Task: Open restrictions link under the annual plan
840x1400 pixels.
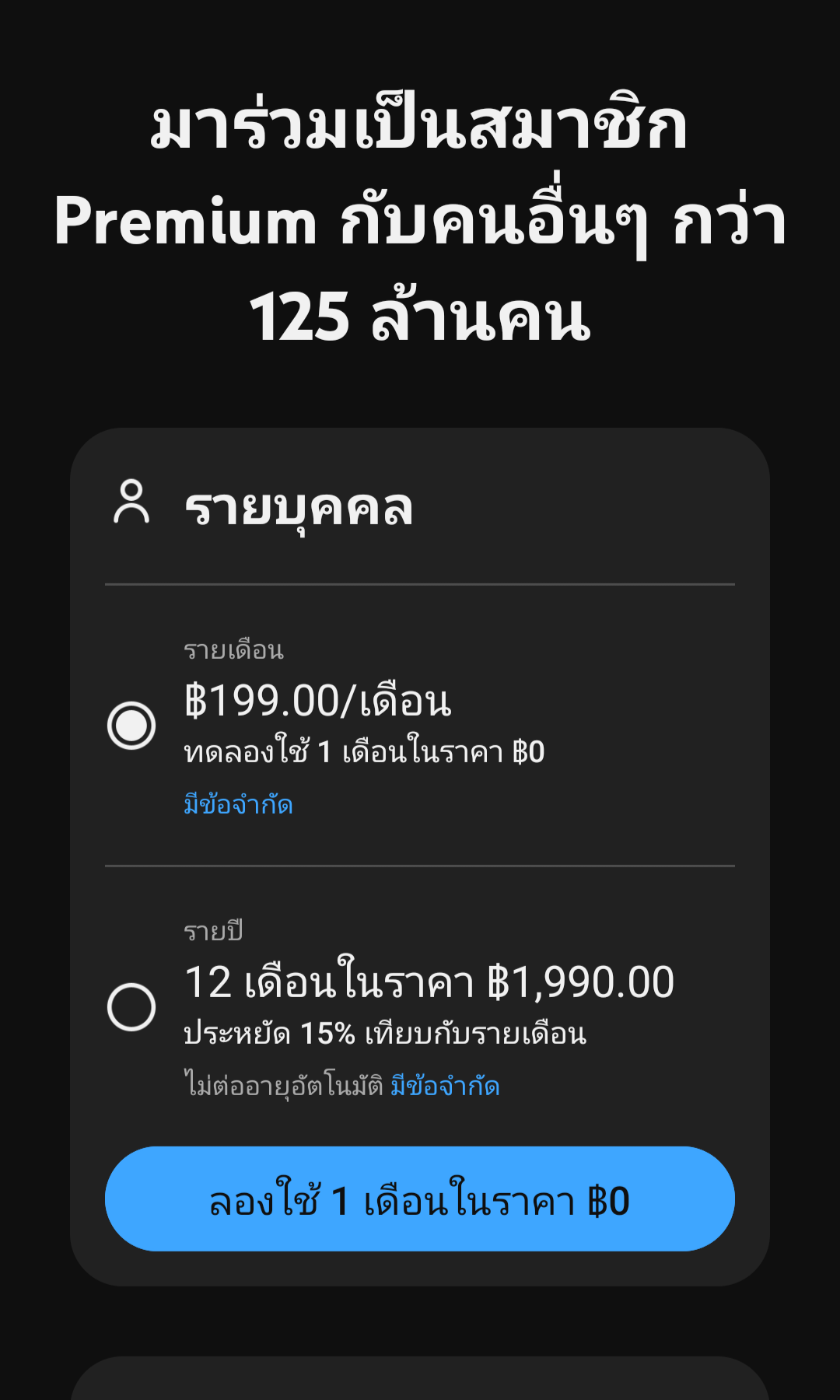Action: click(445, 1086)
